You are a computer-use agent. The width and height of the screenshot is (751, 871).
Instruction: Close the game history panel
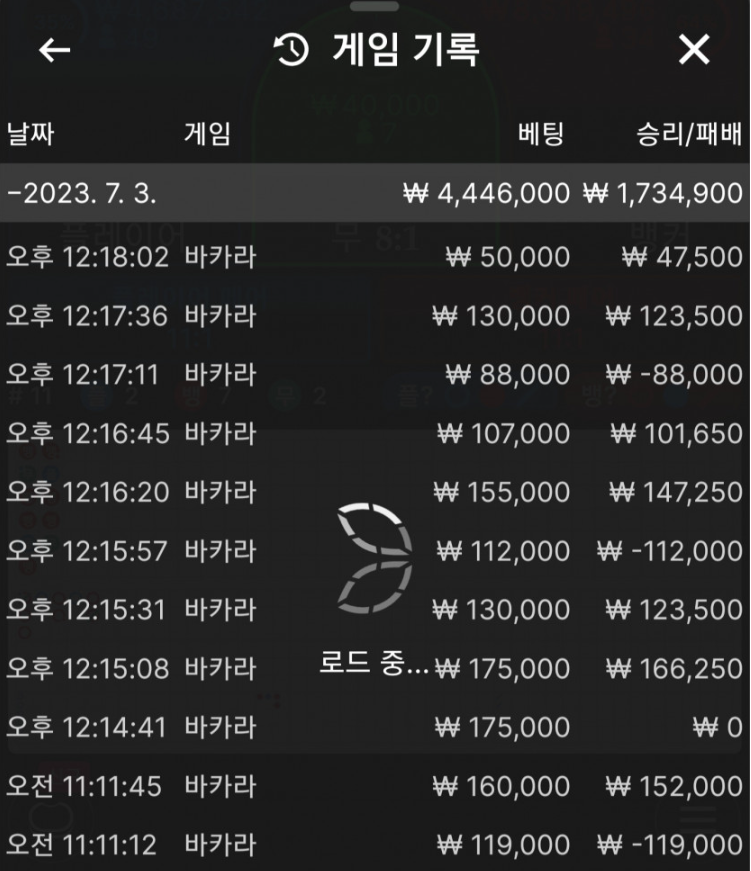(694, 49)
